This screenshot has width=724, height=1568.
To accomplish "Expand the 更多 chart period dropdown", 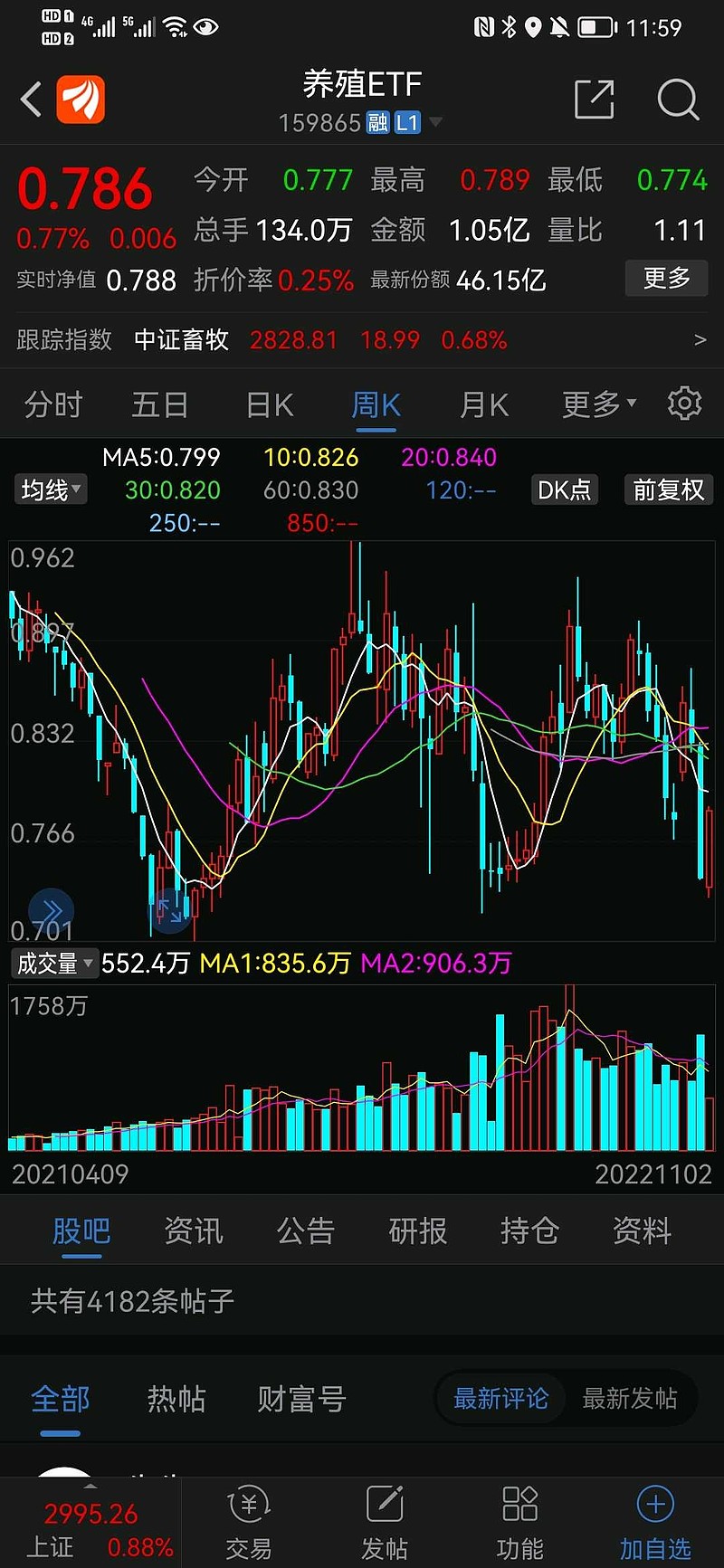I will 599,404.
